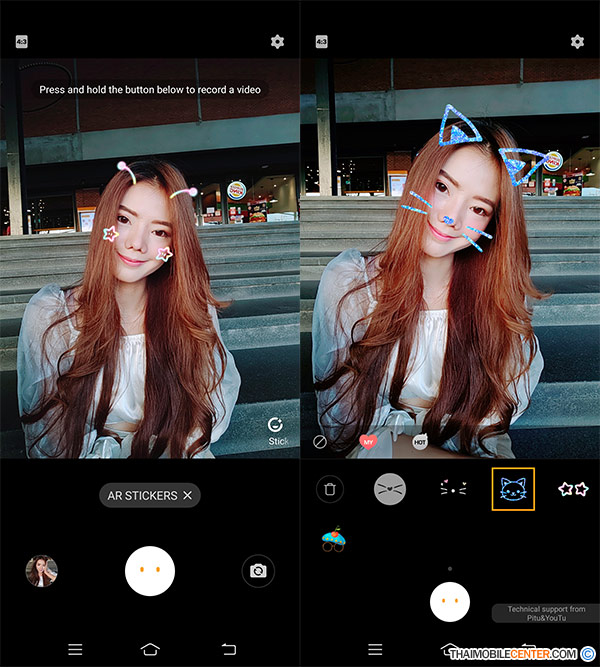
Task: Remove sticker using the no-effect icon
Action: coord(320,441)
